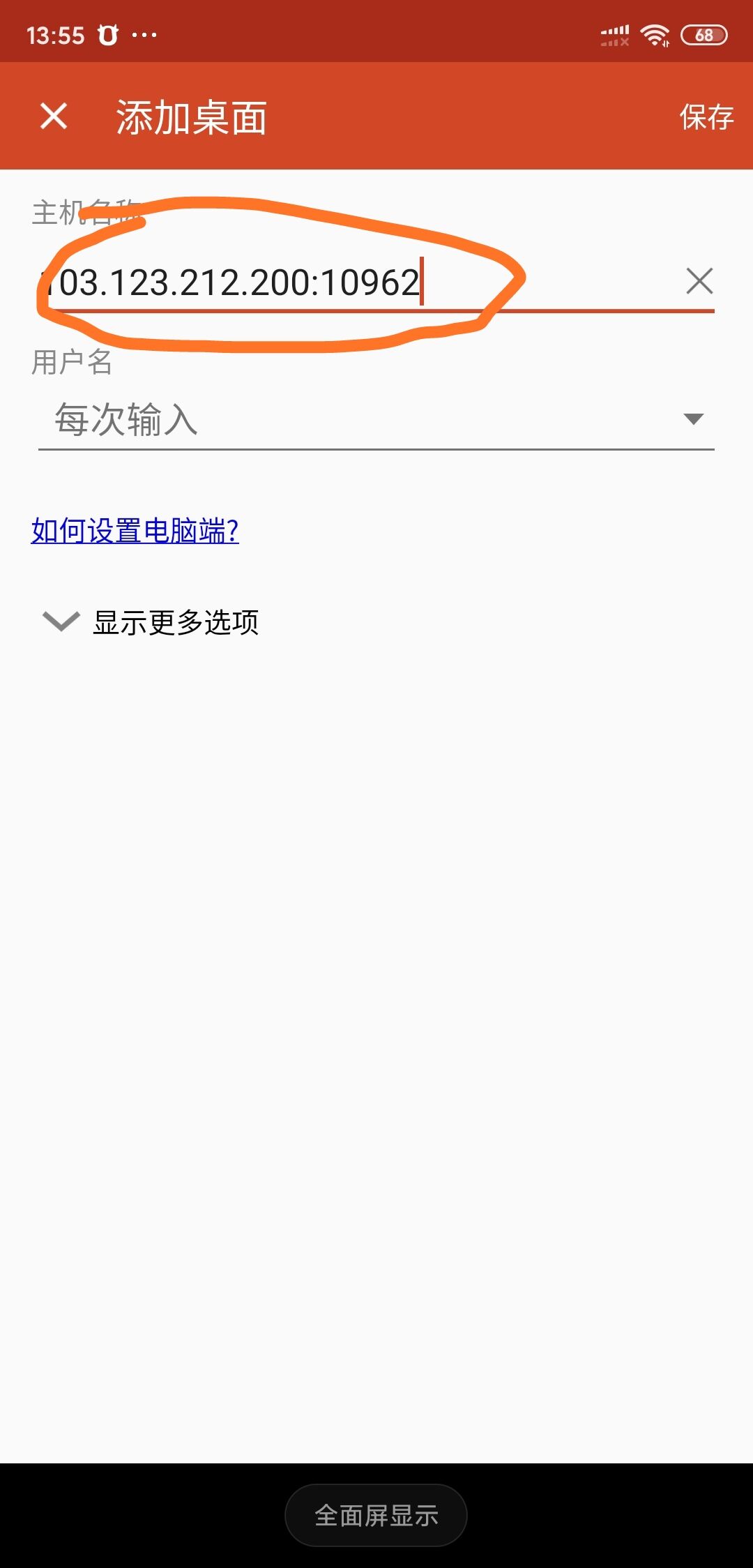Focus the host name field
Screen dimensions: 753x1568
(356, 282)
